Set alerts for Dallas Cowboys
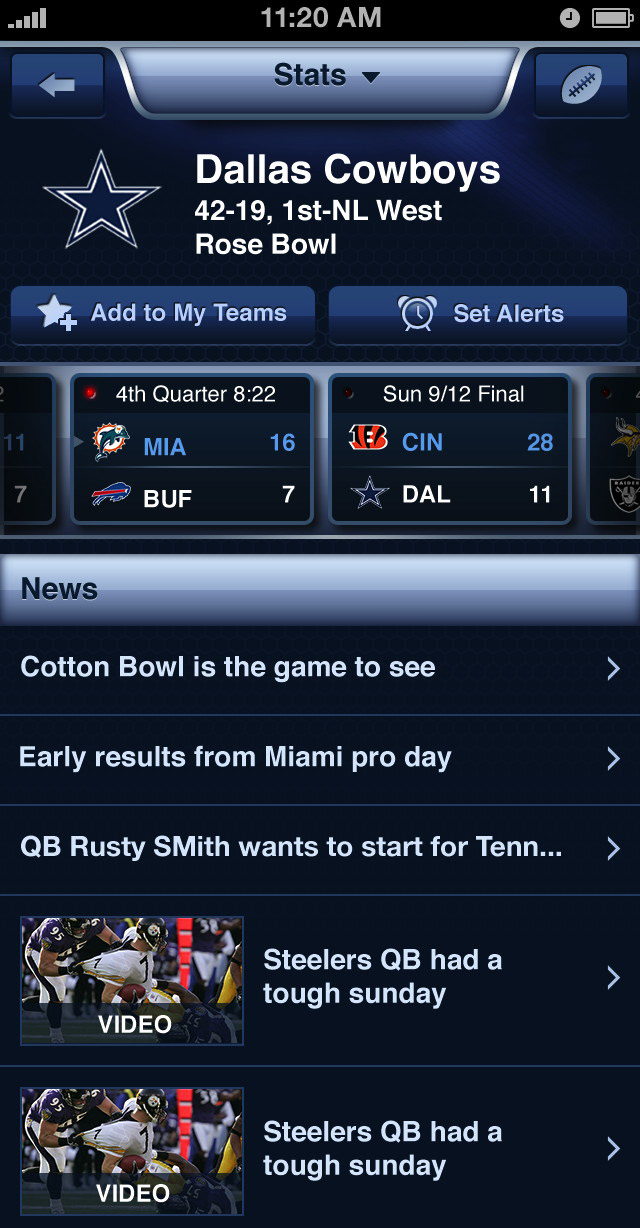 pyautogui.click(x=478, y=314)
